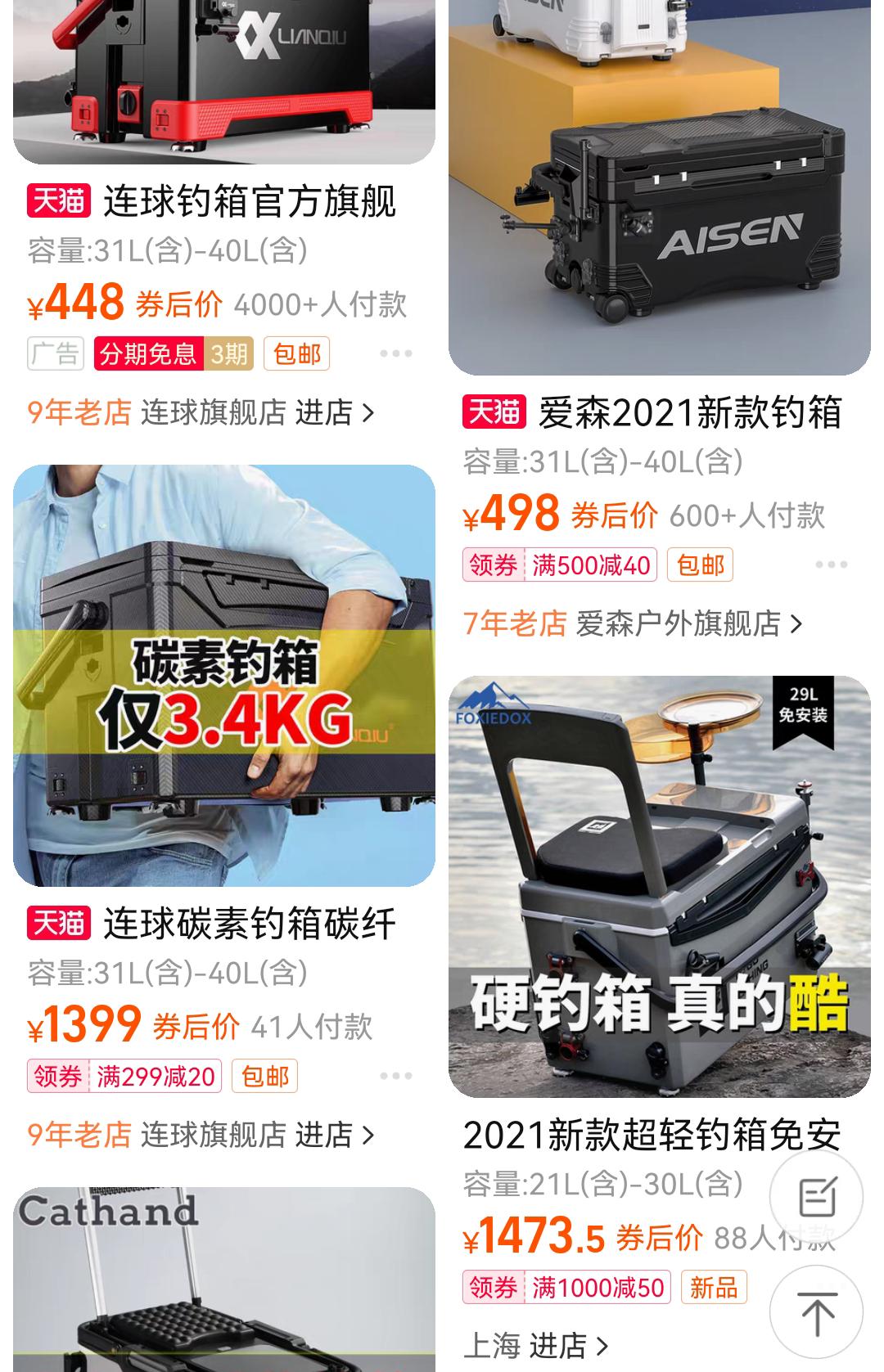Viewport: 884px width, 1372px height.
Task: Claim the 满1000减50 coupon
Action: tap(566, 1288)
